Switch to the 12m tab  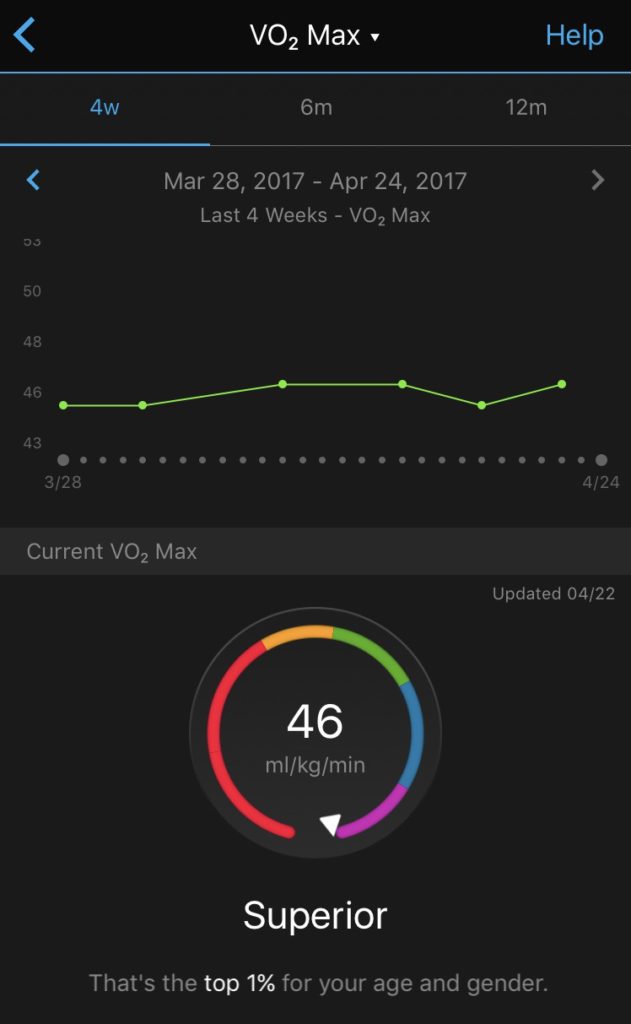[526, 108]
